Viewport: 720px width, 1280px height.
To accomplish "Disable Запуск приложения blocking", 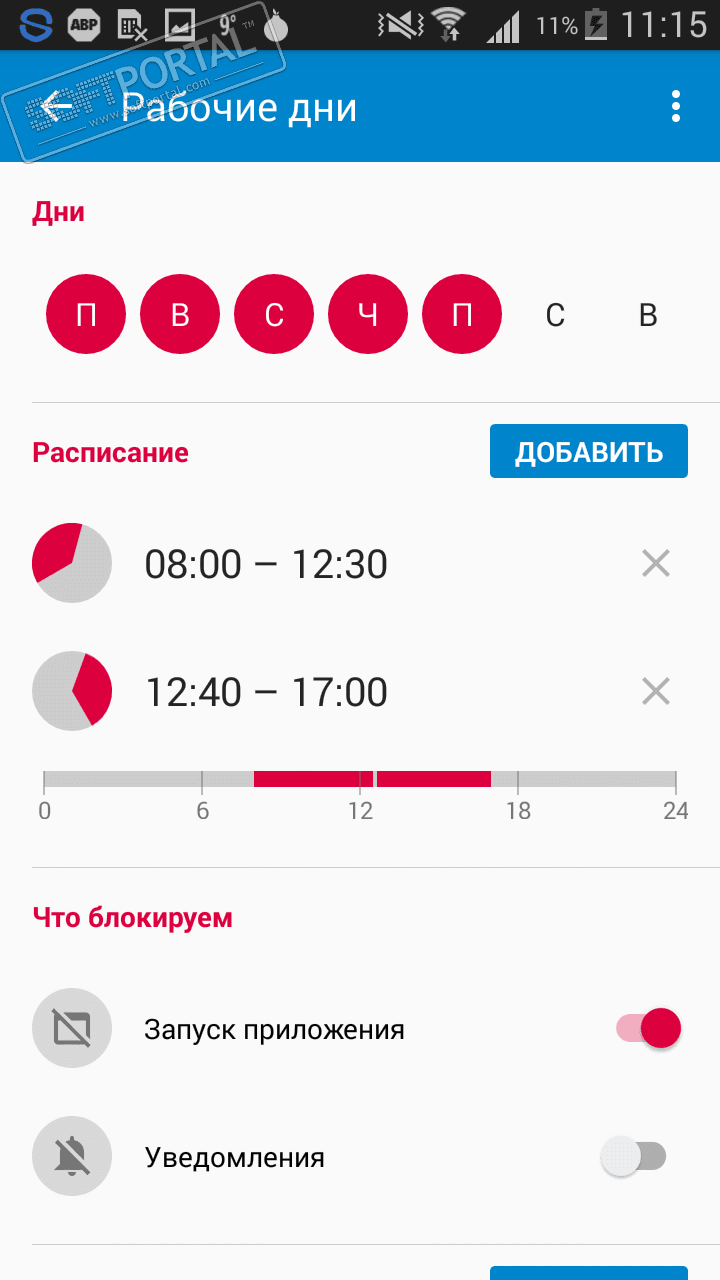I will tap(649, 1028).
